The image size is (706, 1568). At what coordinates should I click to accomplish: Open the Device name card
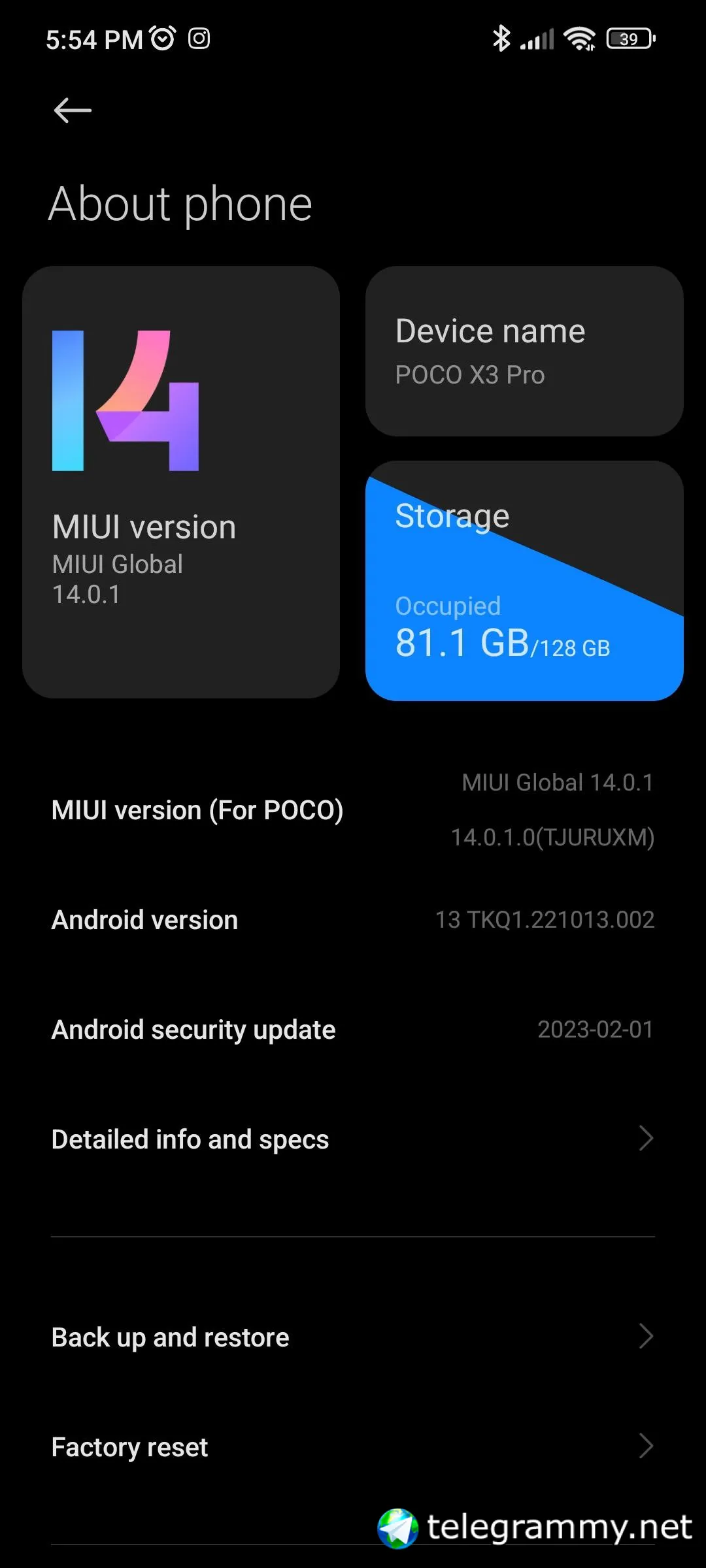(524, 351)
